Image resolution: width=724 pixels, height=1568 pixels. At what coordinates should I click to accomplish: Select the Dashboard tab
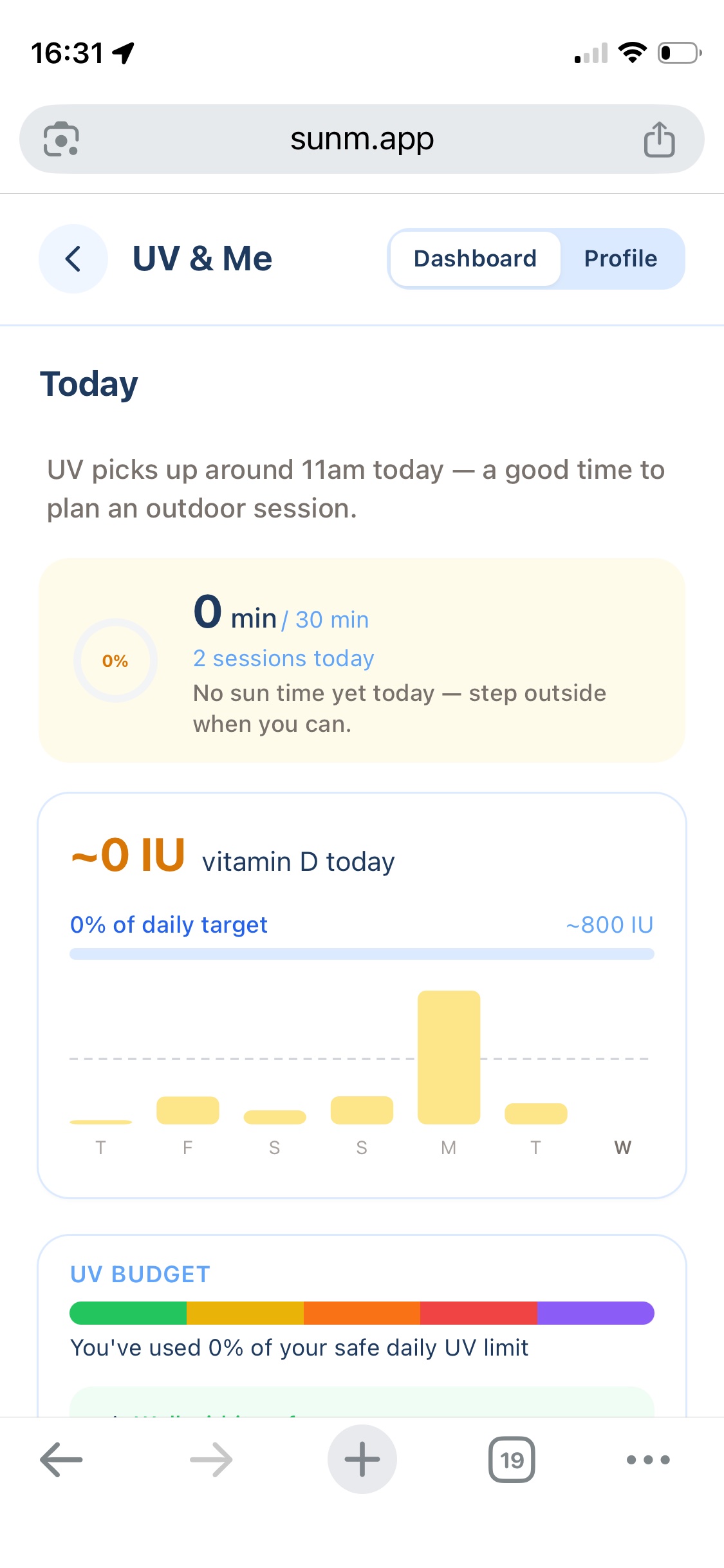click(474, 259)
